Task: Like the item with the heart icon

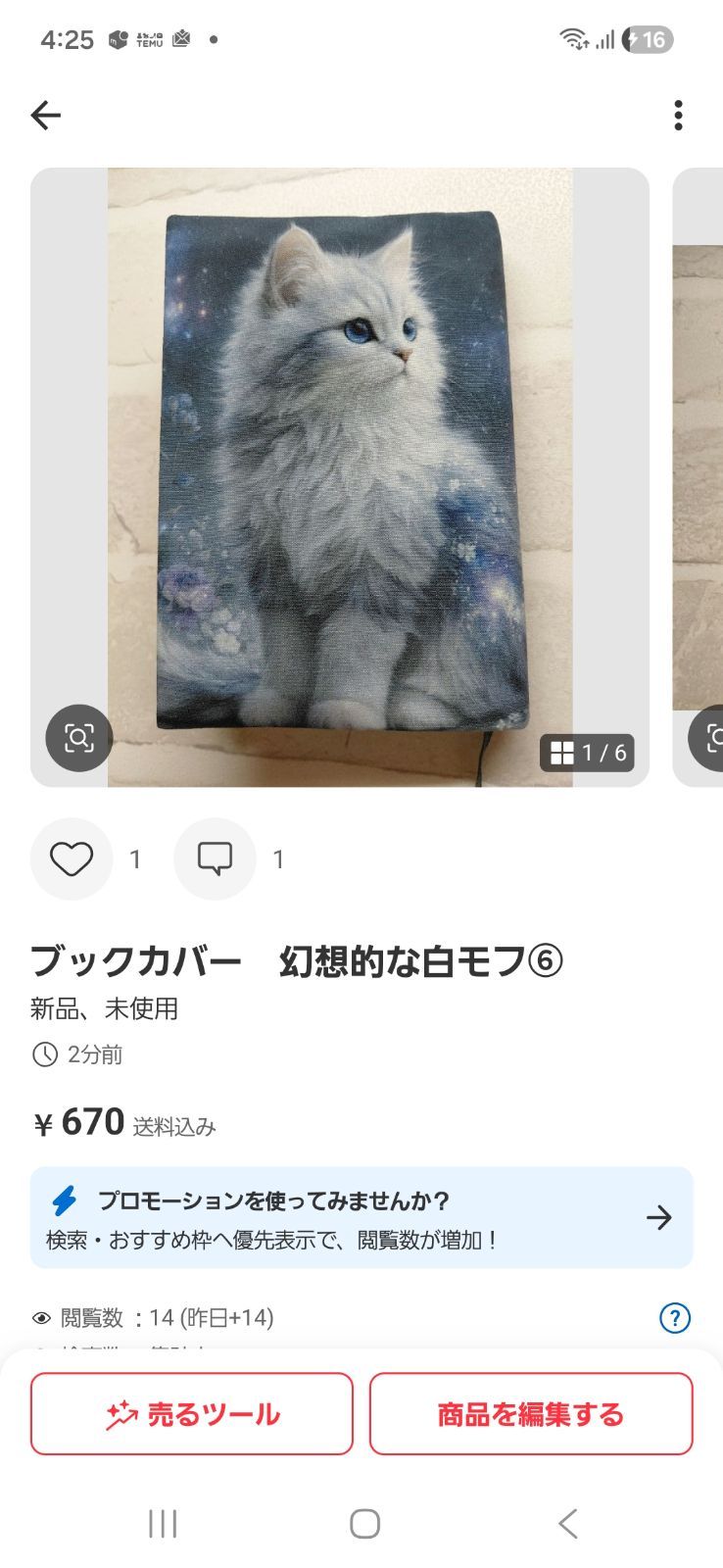Action: point(72,859)
